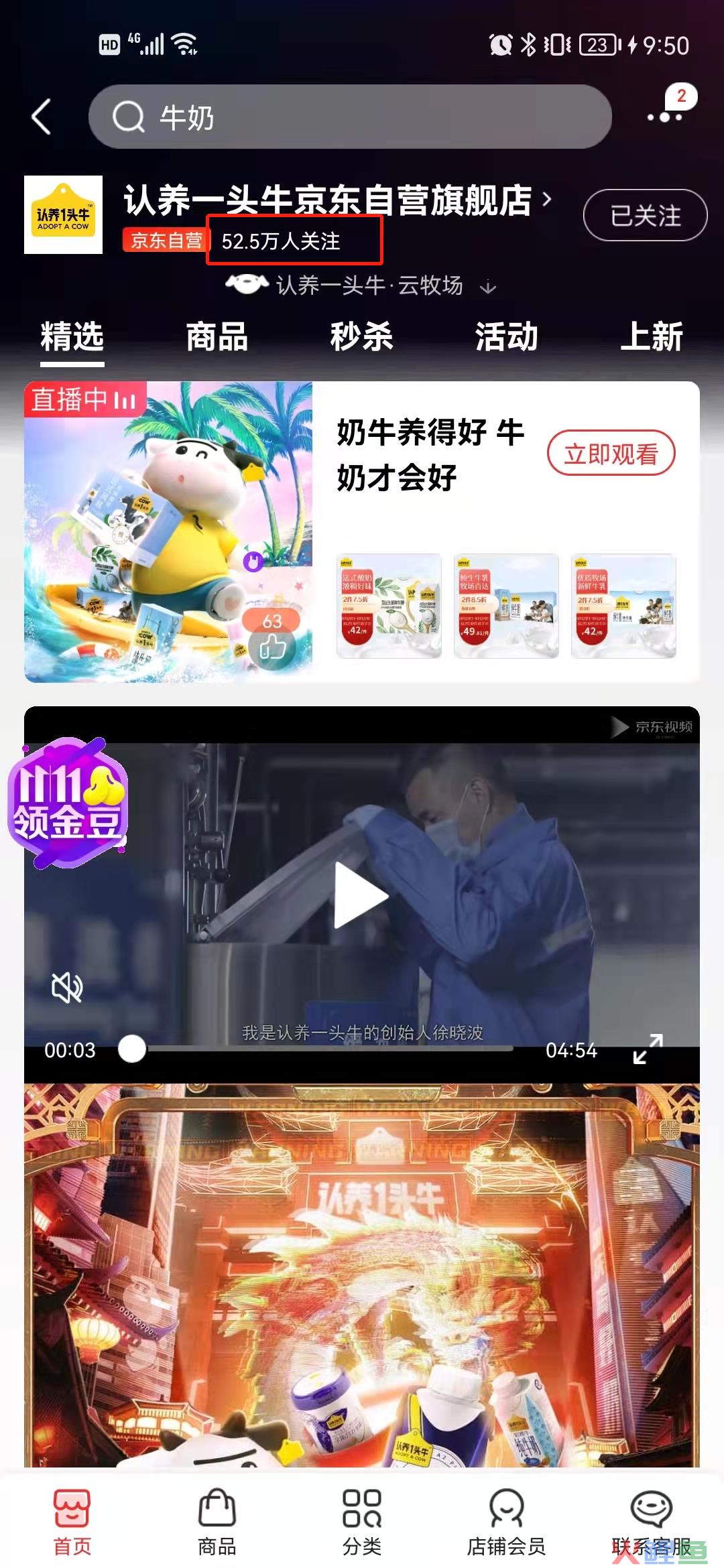Open the 49.61 product thumbnail in live card

click(506, 605)
